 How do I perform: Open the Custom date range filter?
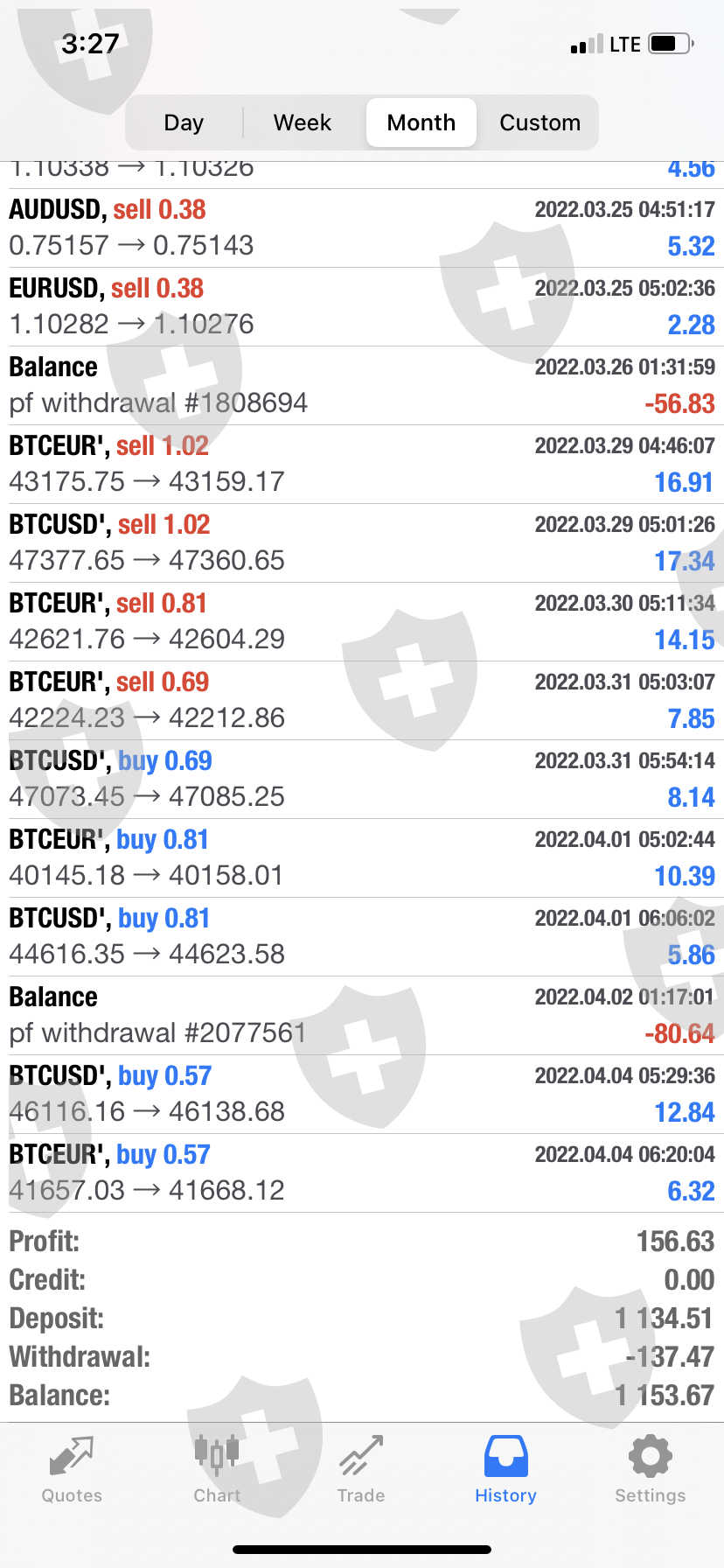click(x=540, y=122)
